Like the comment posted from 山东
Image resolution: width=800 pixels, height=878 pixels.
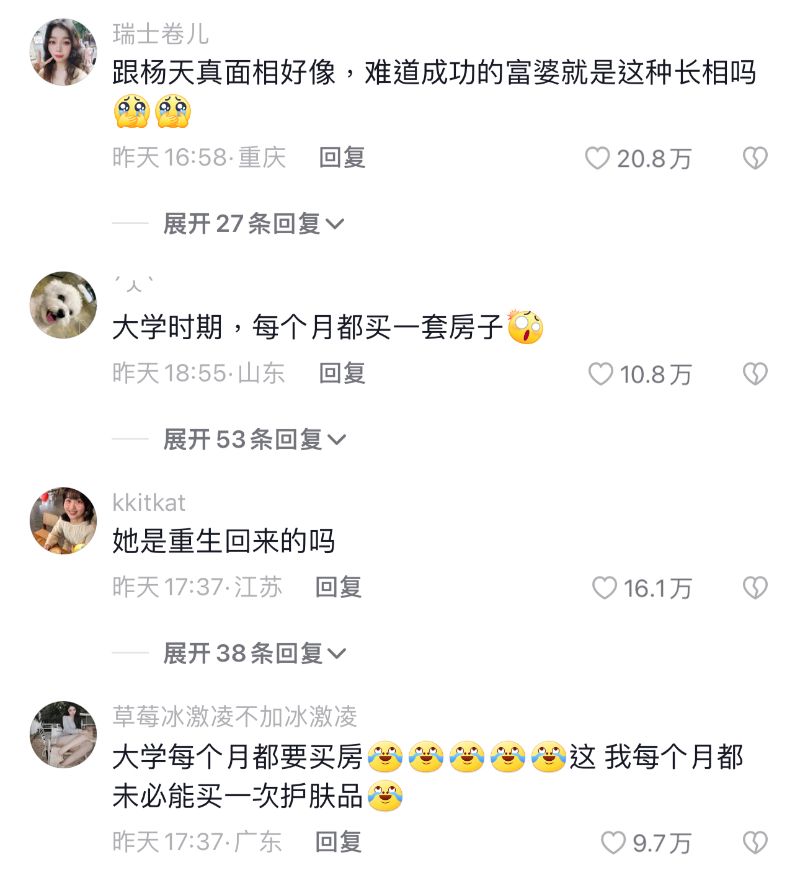tap(600, 374)
